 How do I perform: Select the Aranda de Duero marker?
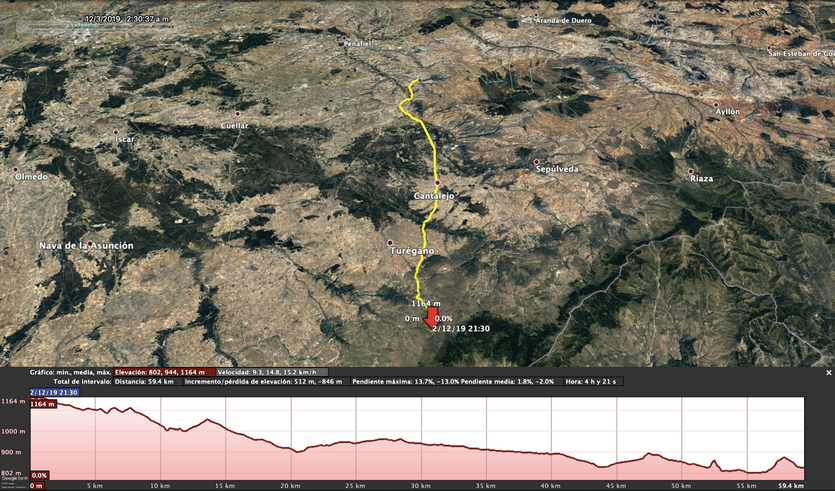coord(537,18)
